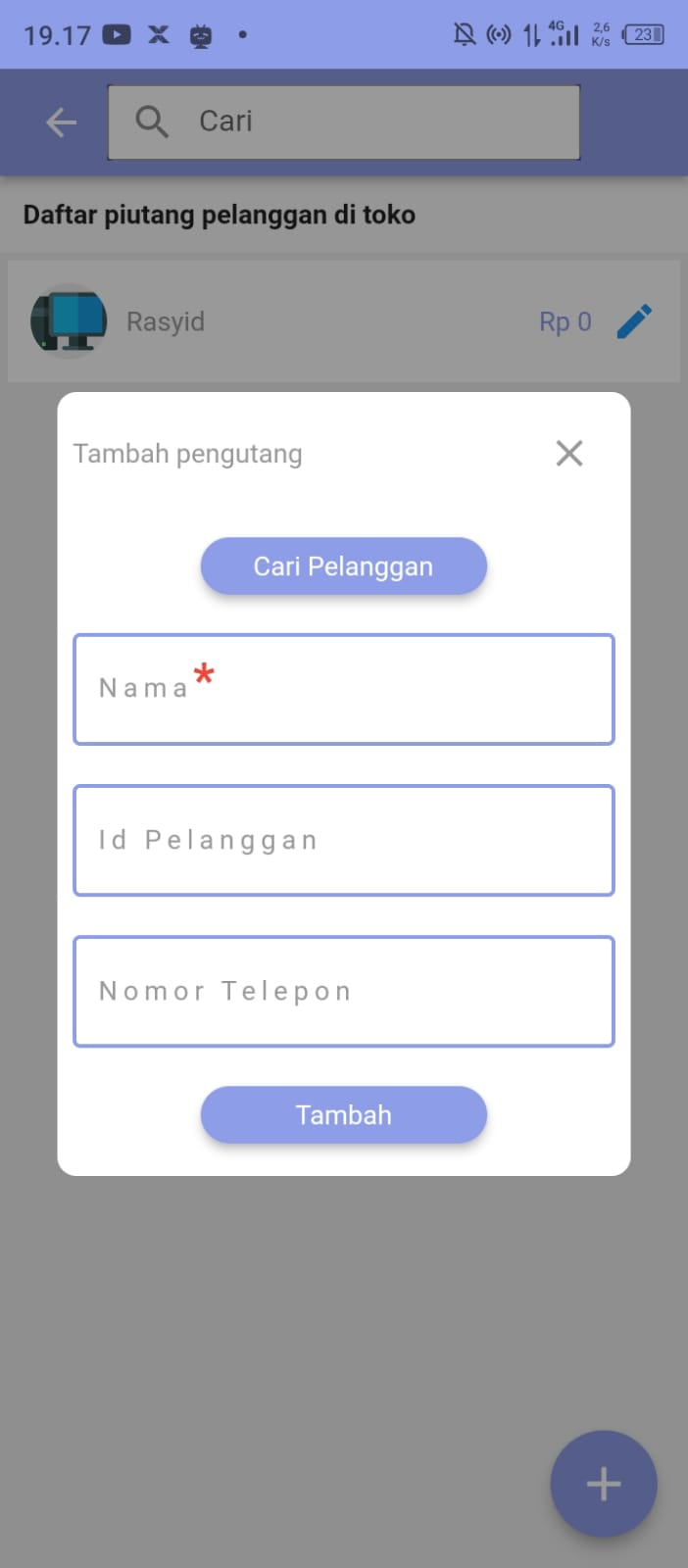Open the Cari search box
Image resolution: width=688 pixels, height=1568 pixels.
(363, 122)
